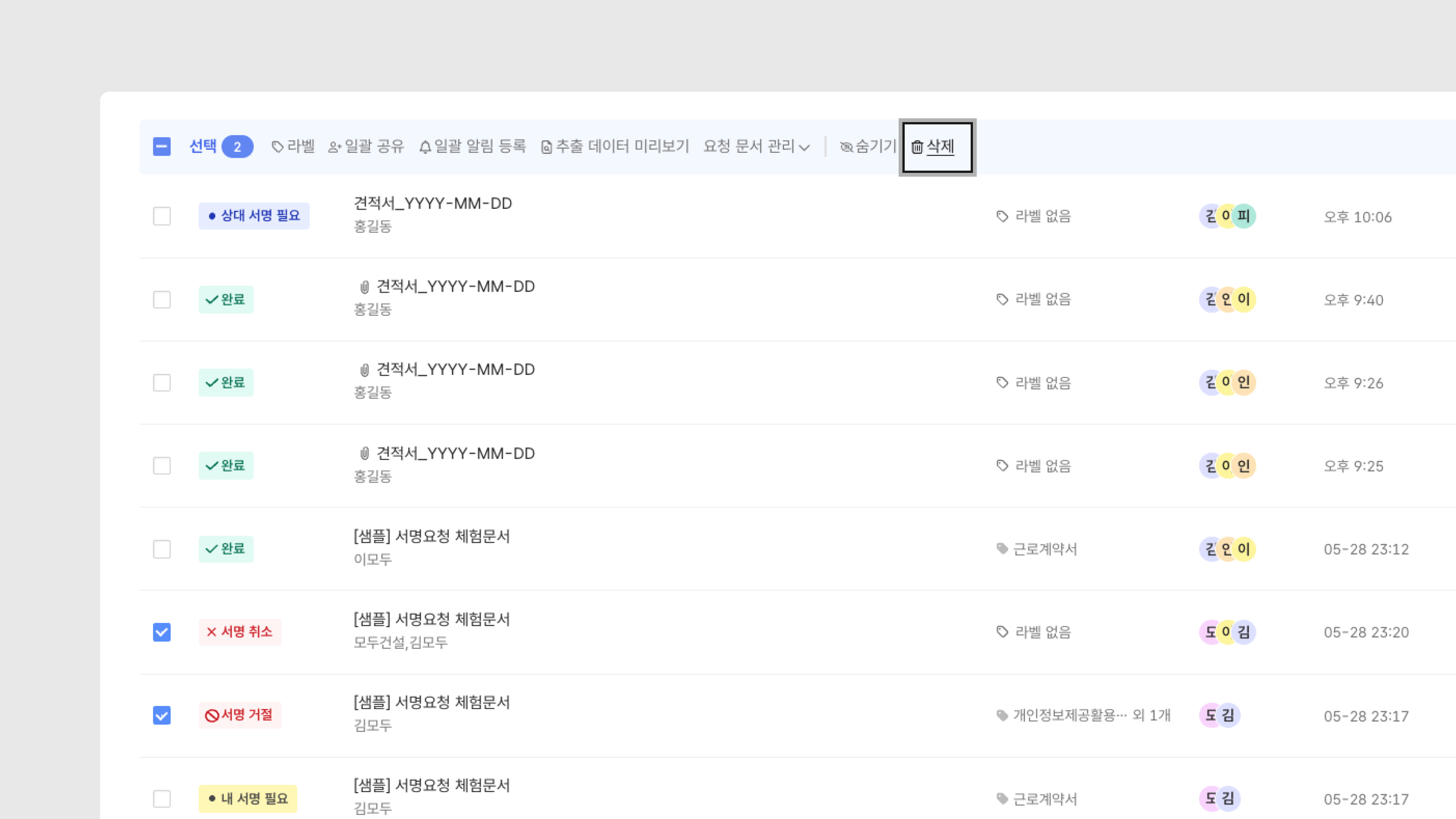The width and height of the screenshot is (1456, 819).
Task: Select the completed document from 오후 9:40
Action: (162, 299)
